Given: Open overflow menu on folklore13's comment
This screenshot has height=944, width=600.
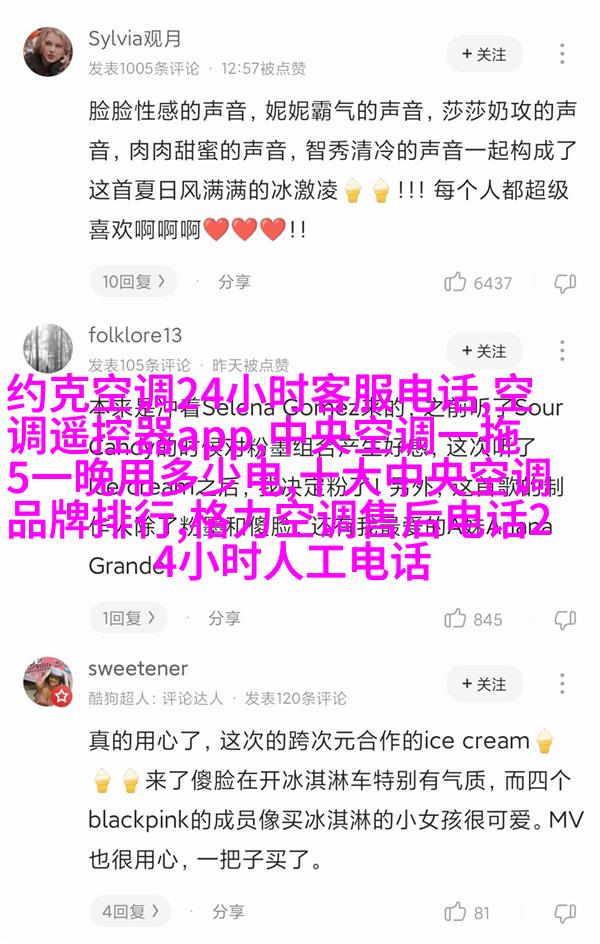Looking at the screenshot, I should coord(563,351).
